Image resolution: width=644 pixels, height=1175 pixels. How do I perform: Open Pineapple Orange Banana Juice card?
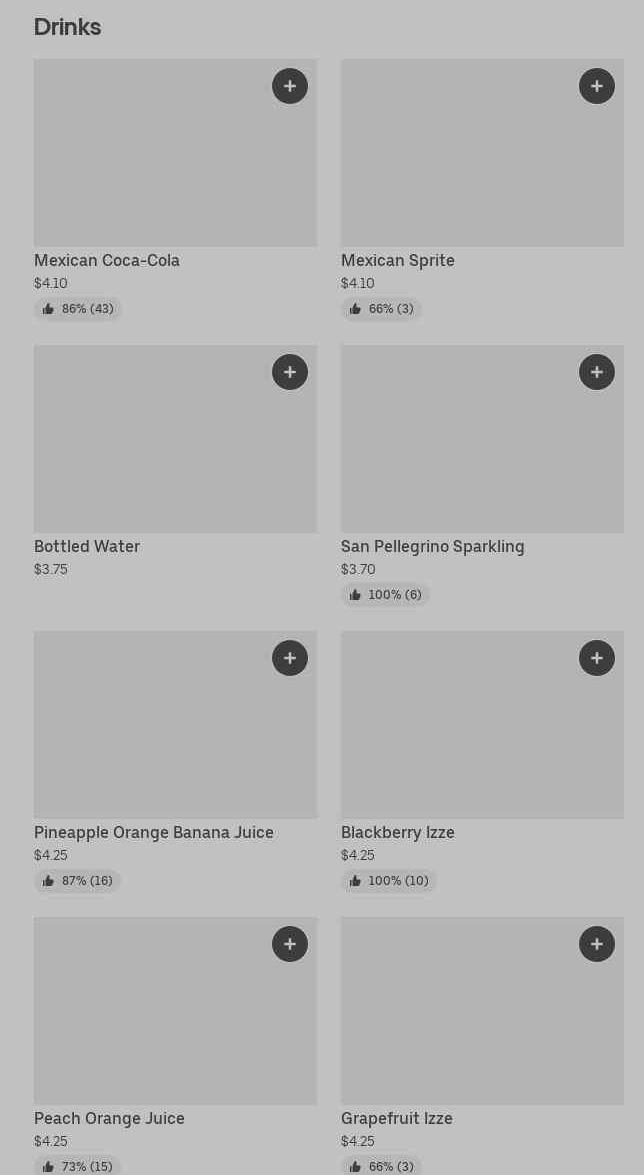click(x=175, y=762)
